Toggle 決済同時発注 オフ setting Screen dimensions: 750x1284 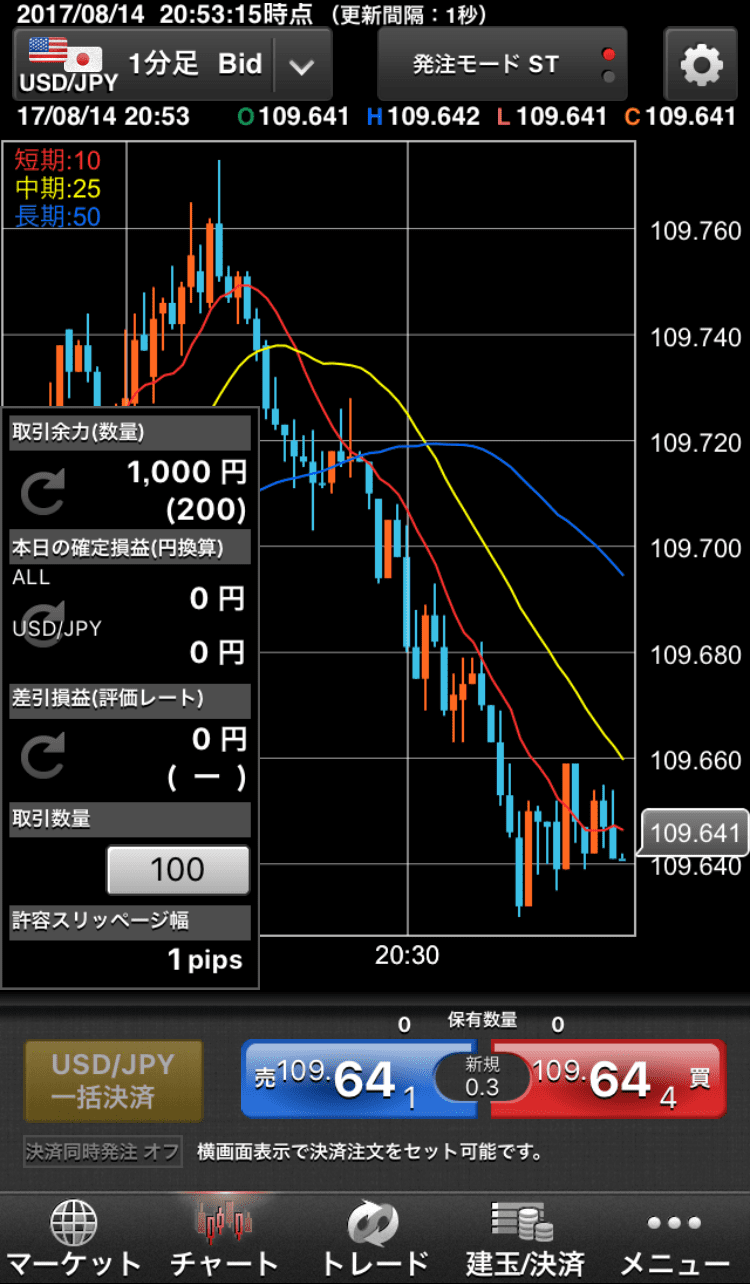[x=103, y=1151]
